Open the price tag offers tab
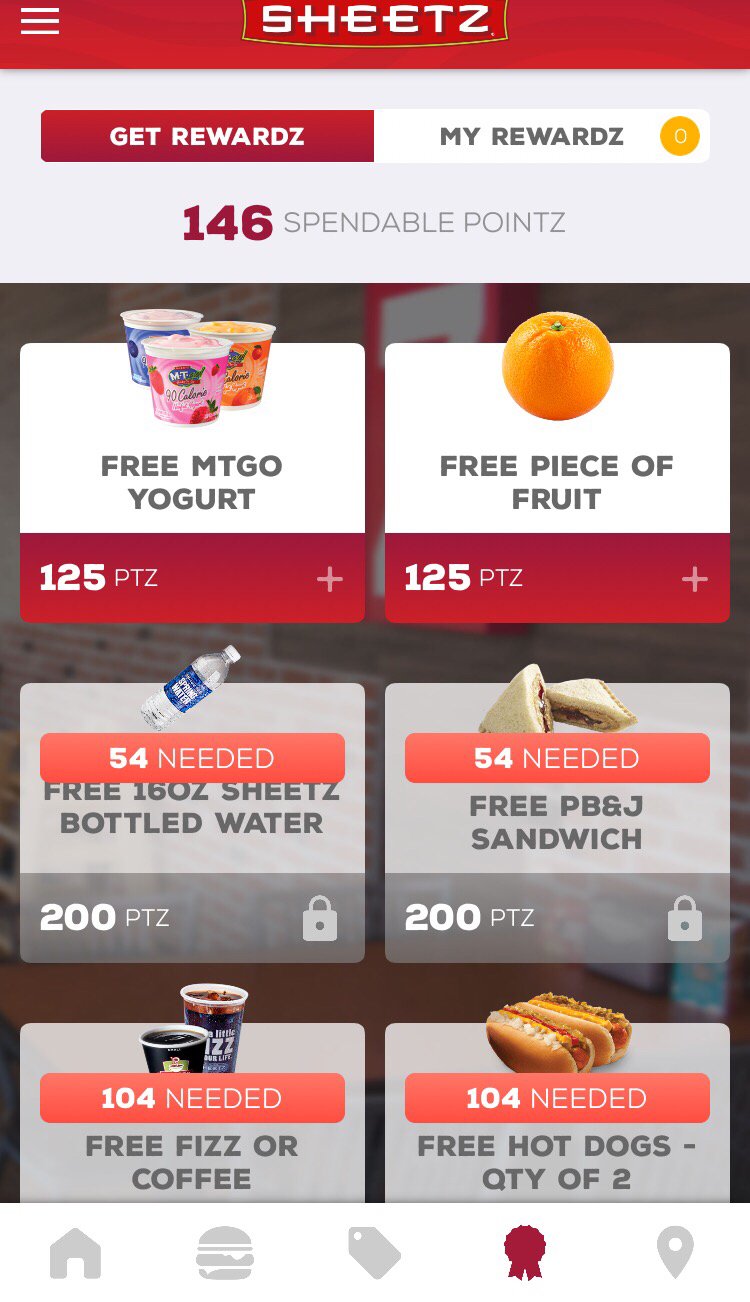750x1302 pixels. (374, 1253)
